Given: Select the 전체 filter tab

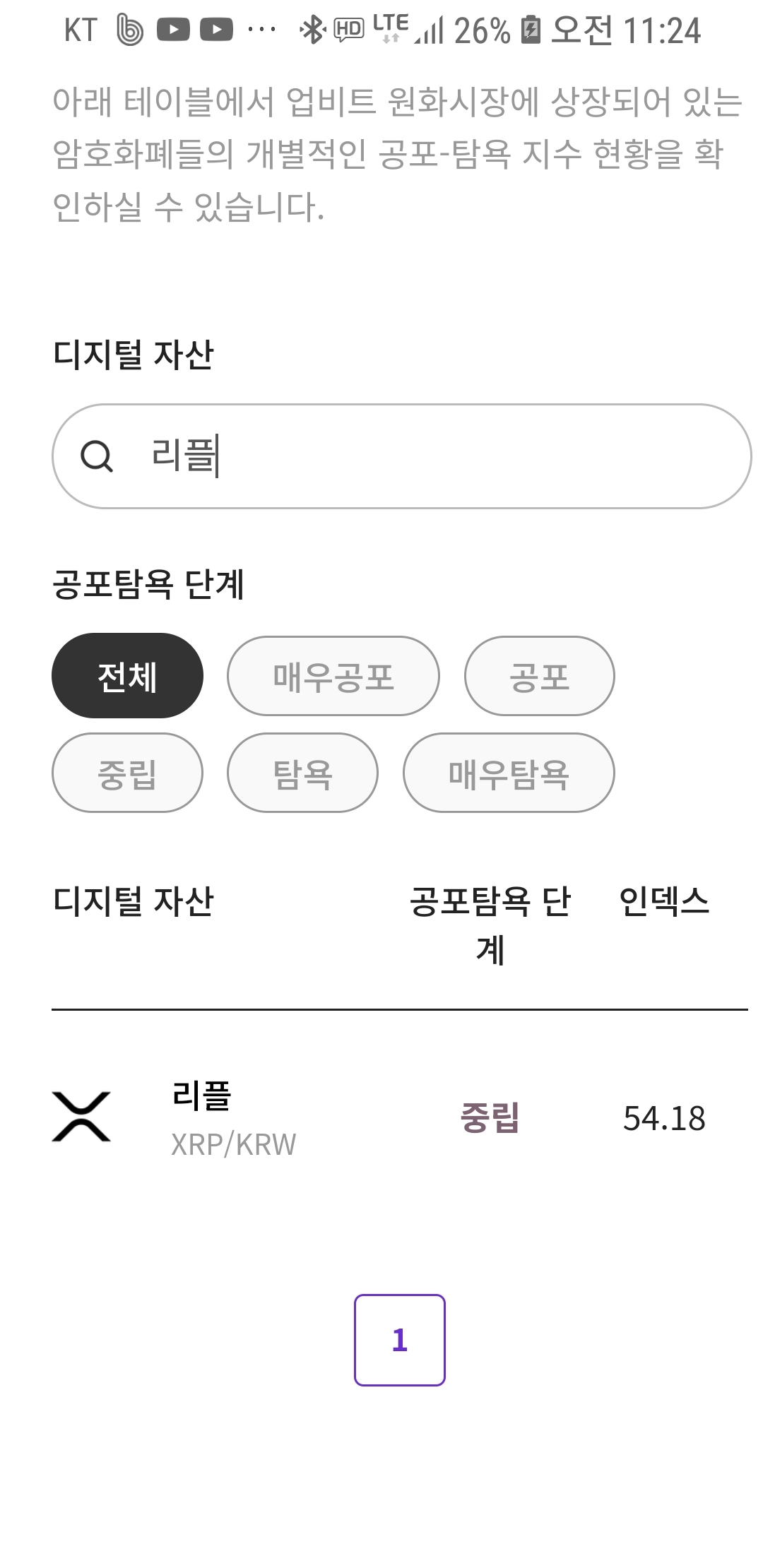Looking at the screenshot, I should [126, 675].
